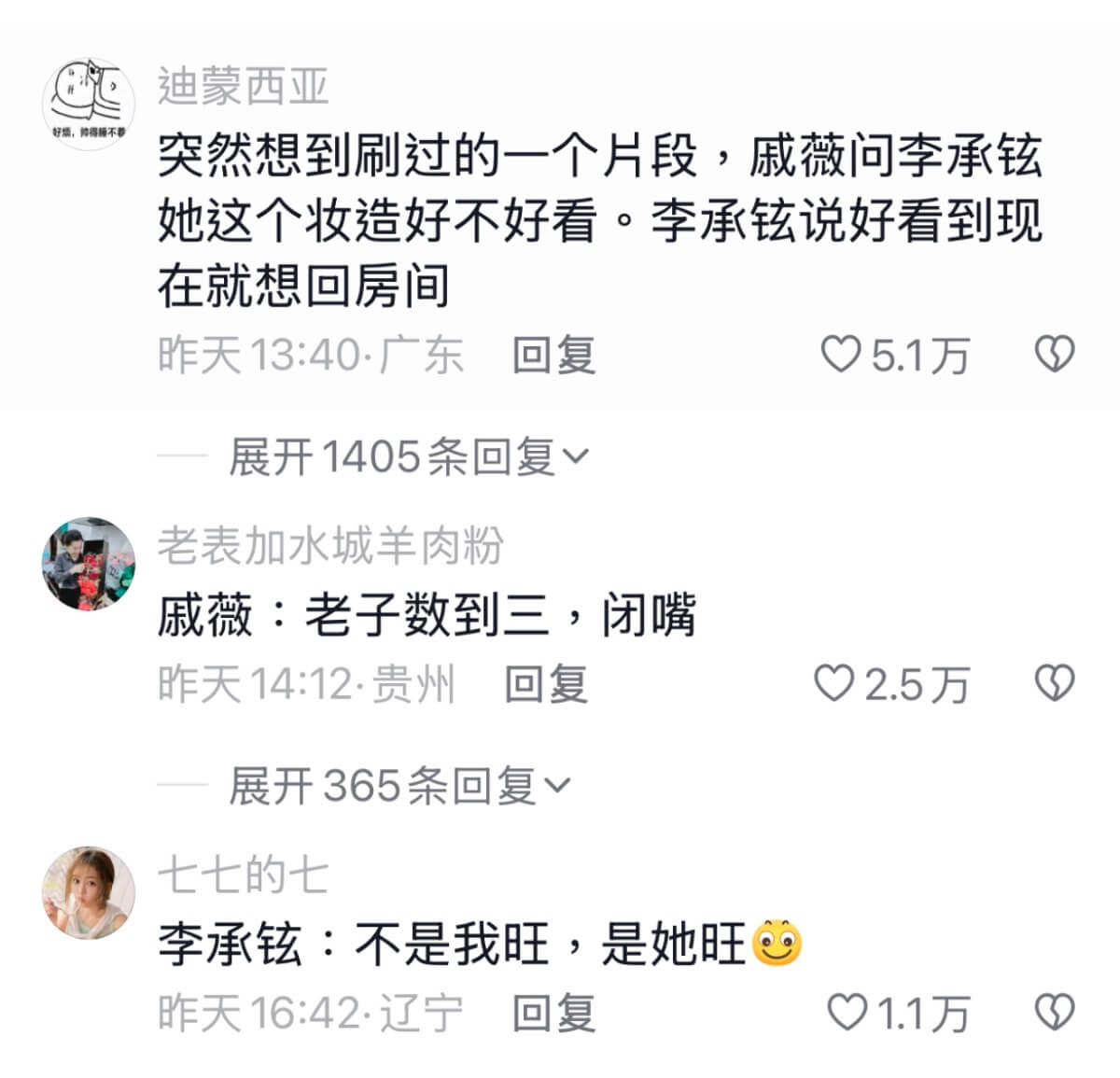Open 迪蒙西亚's profile avatar

point(89,104)
